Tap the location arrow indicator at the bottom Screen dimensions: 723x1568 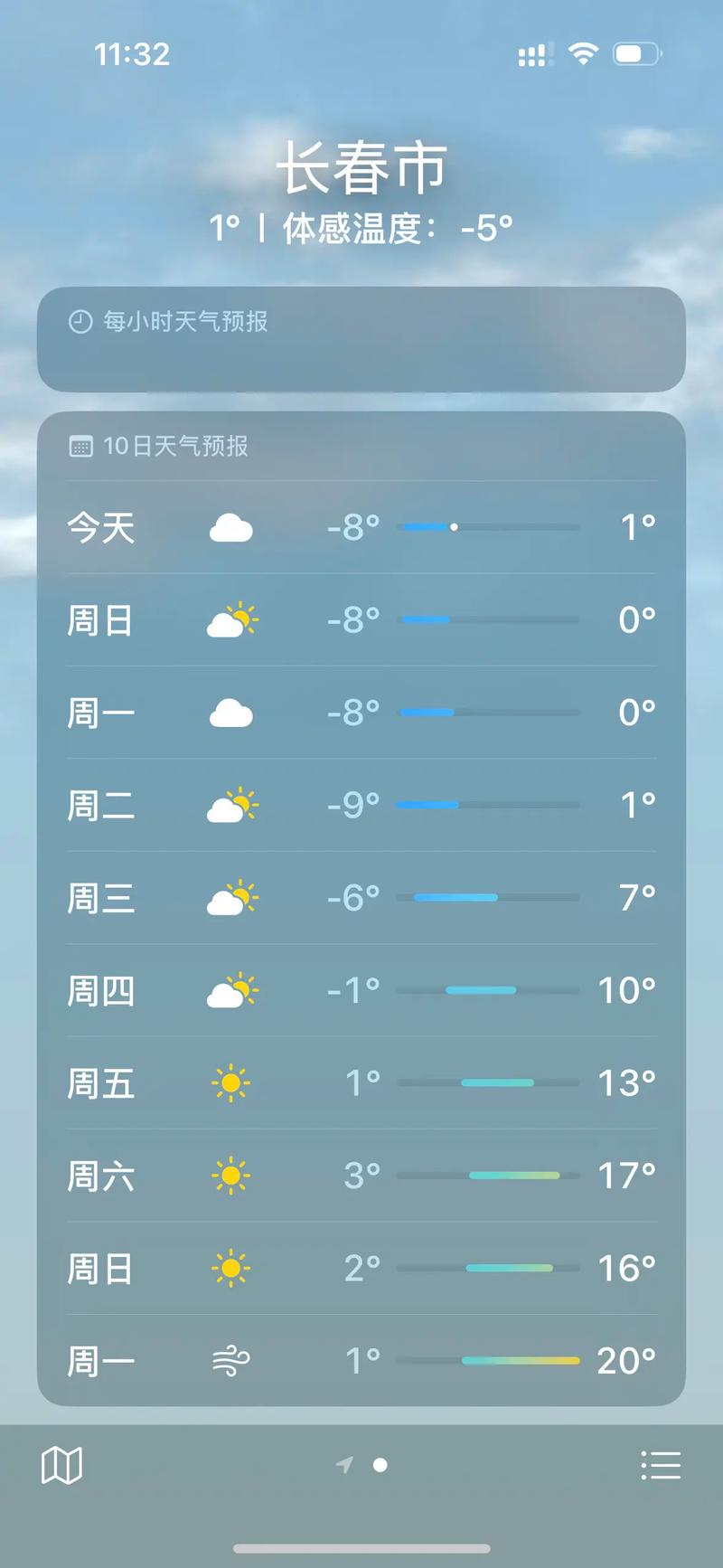[x=346, y=1466]
